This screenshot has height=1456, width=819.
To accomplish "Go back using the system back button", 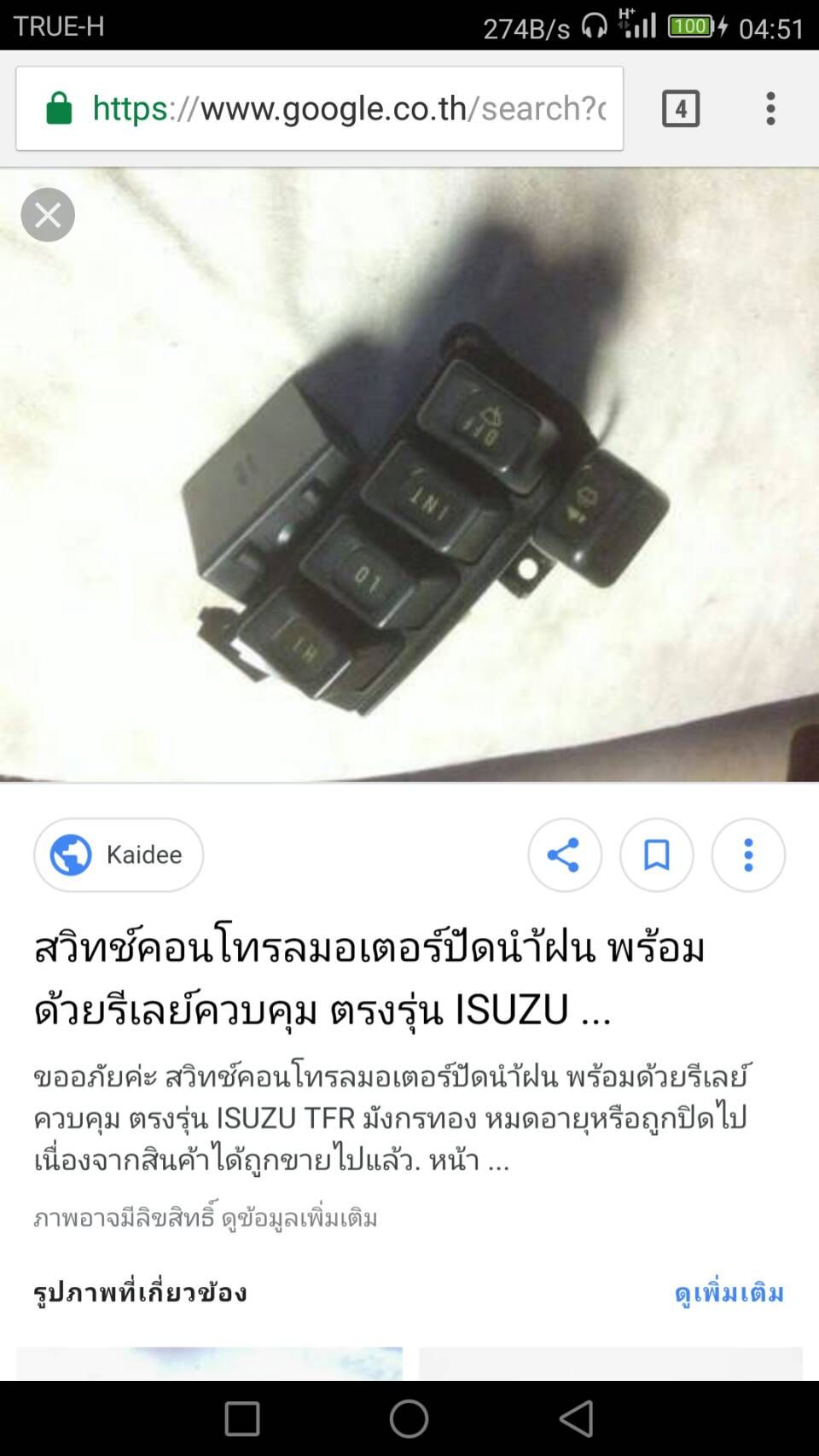I will 577,1418.
